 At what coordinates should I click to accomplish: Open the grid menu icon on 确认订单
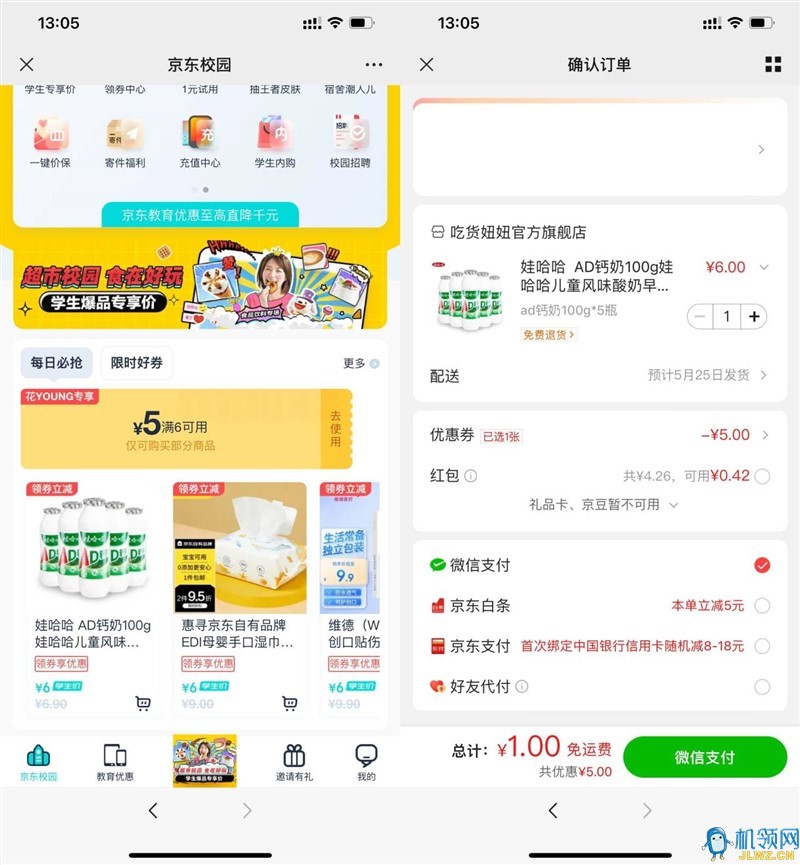(773, 64)
